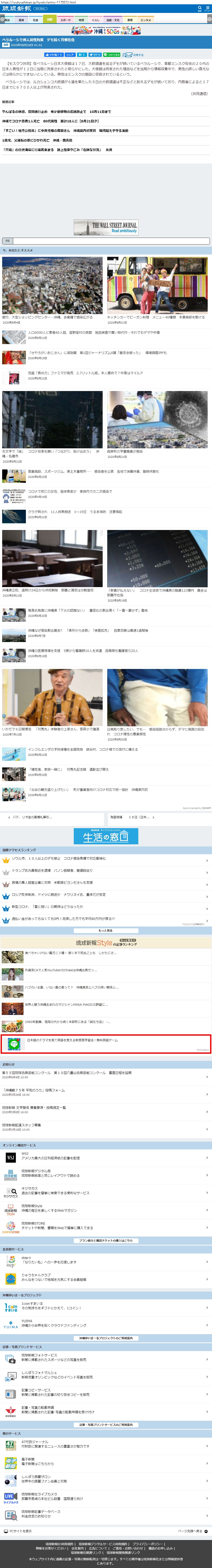Image resolution: width=212 pixels, height=1568 pixels.
Task: Tweet this article
Action: pyautogui.click(x=95, y=55)
